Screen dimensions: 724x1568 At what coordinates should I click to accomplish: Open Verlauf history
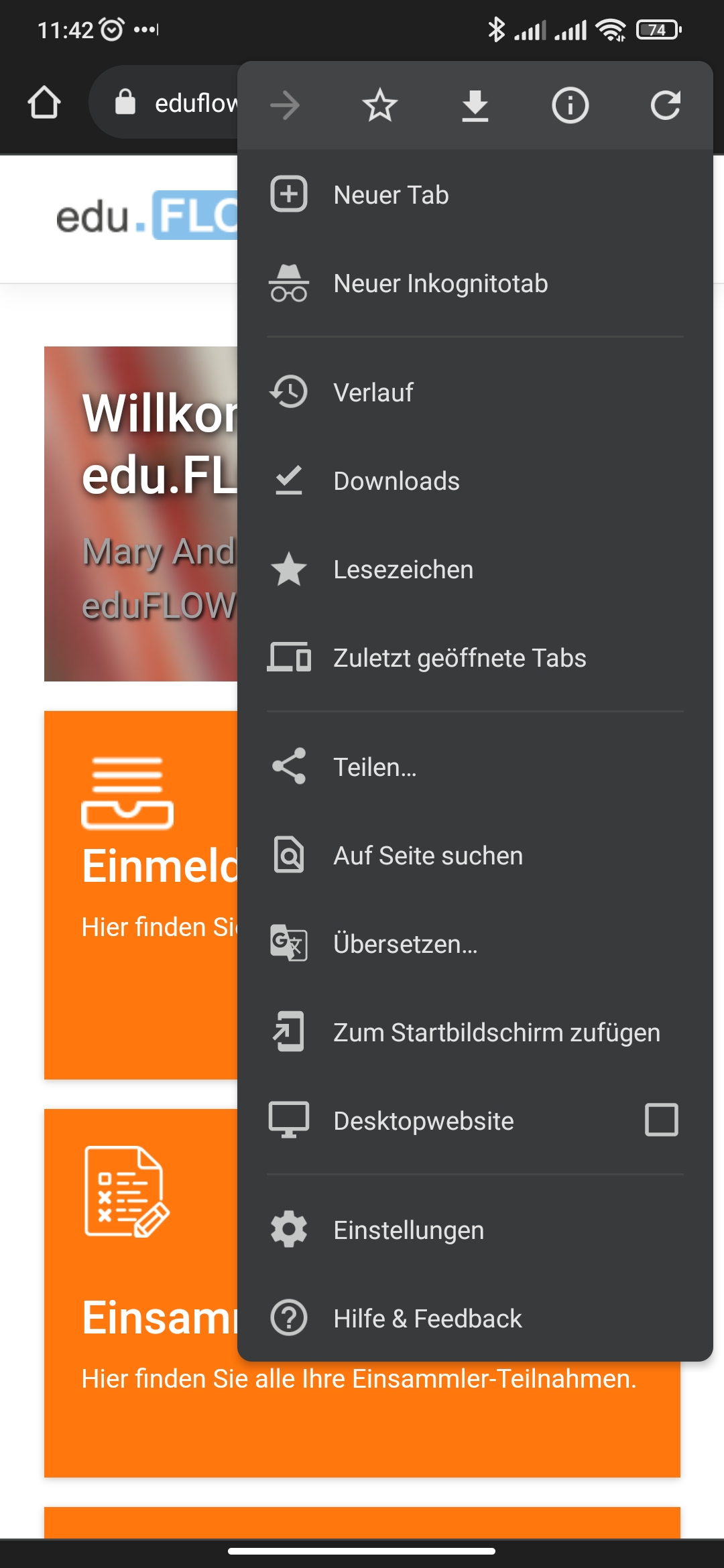click(x=373, y=393)
